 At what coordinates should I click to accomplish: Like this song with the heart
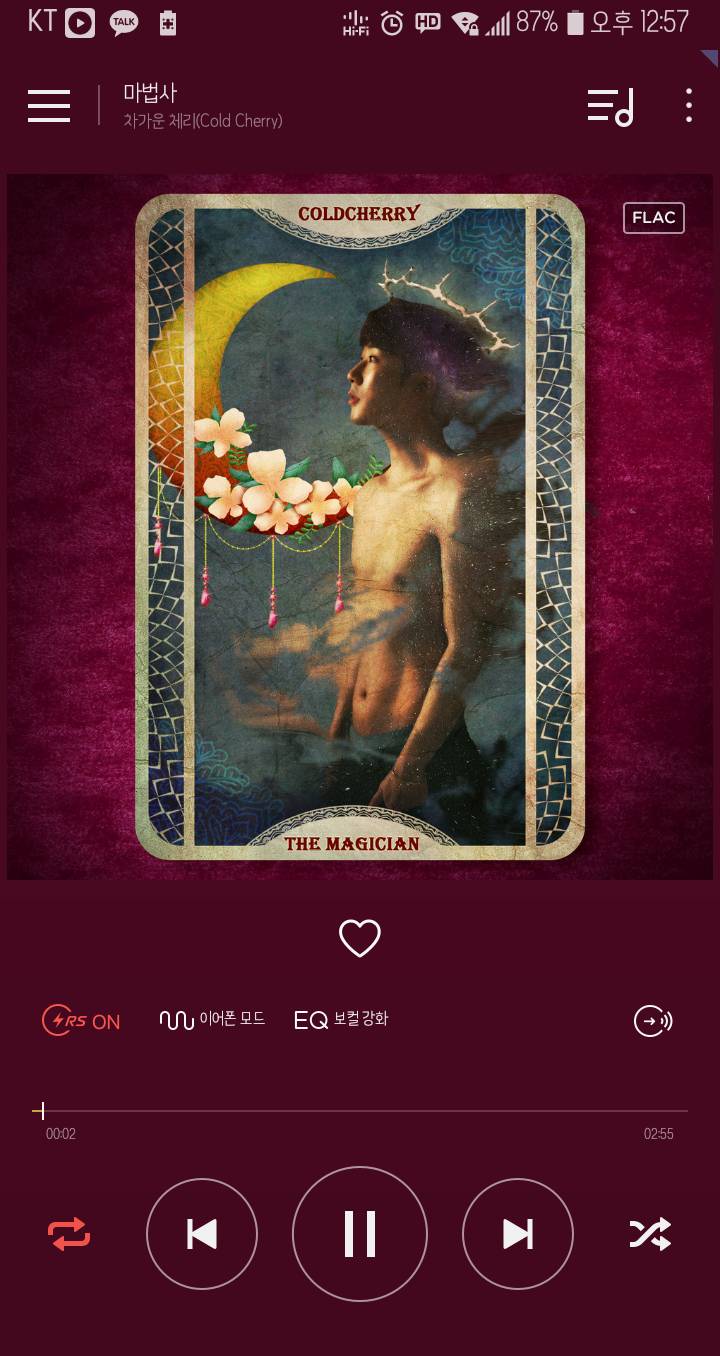[x=360, y=938]
